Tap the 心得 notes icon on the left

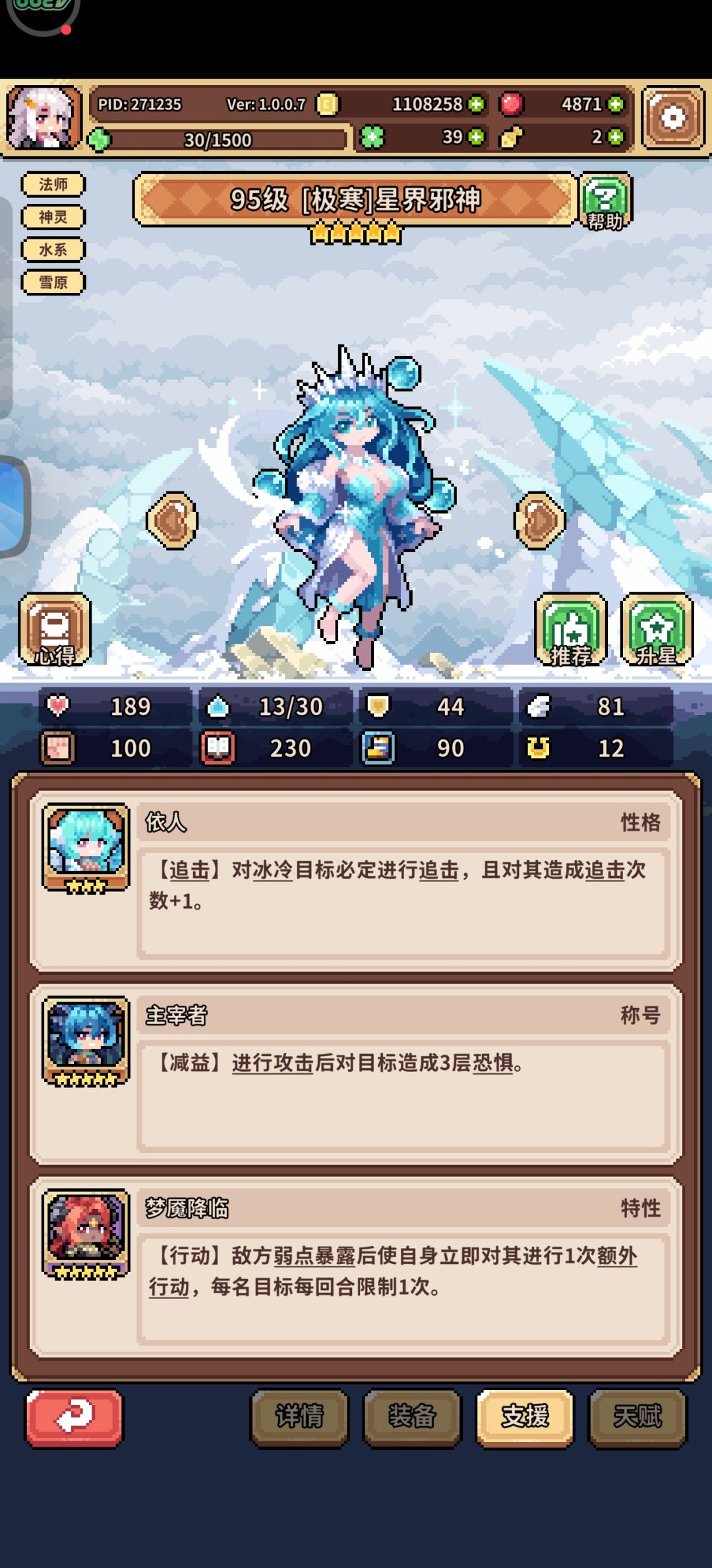54,629
